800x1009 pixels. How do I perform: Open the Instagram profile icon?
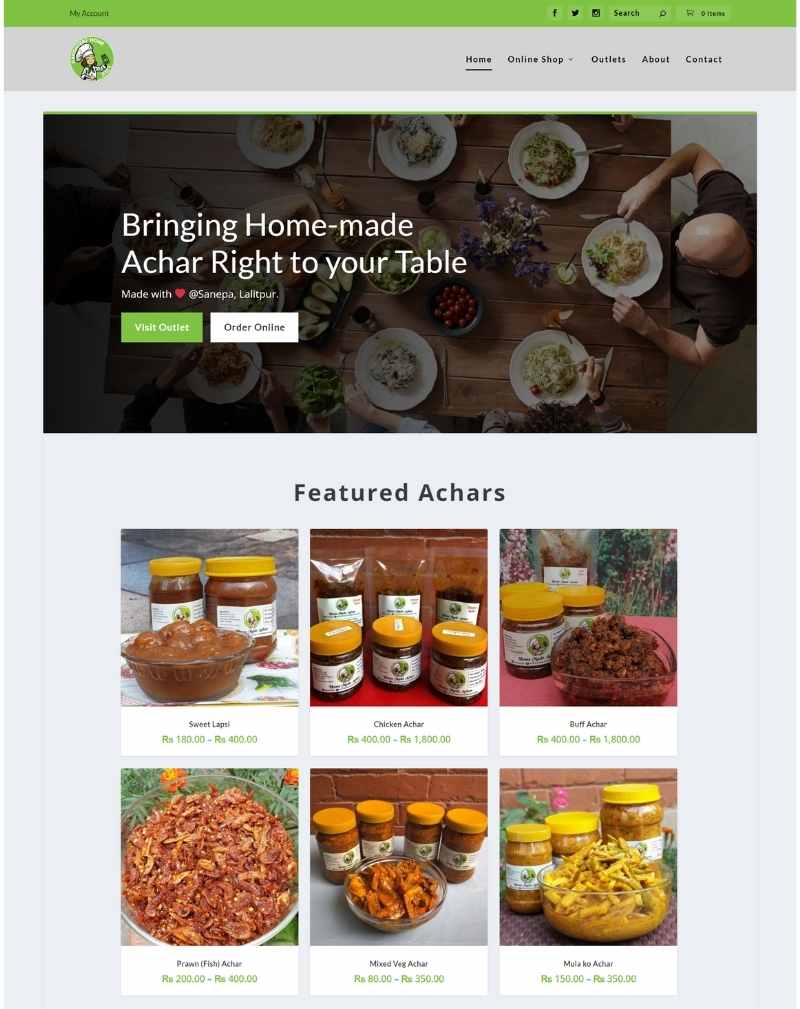coord(596,13)
